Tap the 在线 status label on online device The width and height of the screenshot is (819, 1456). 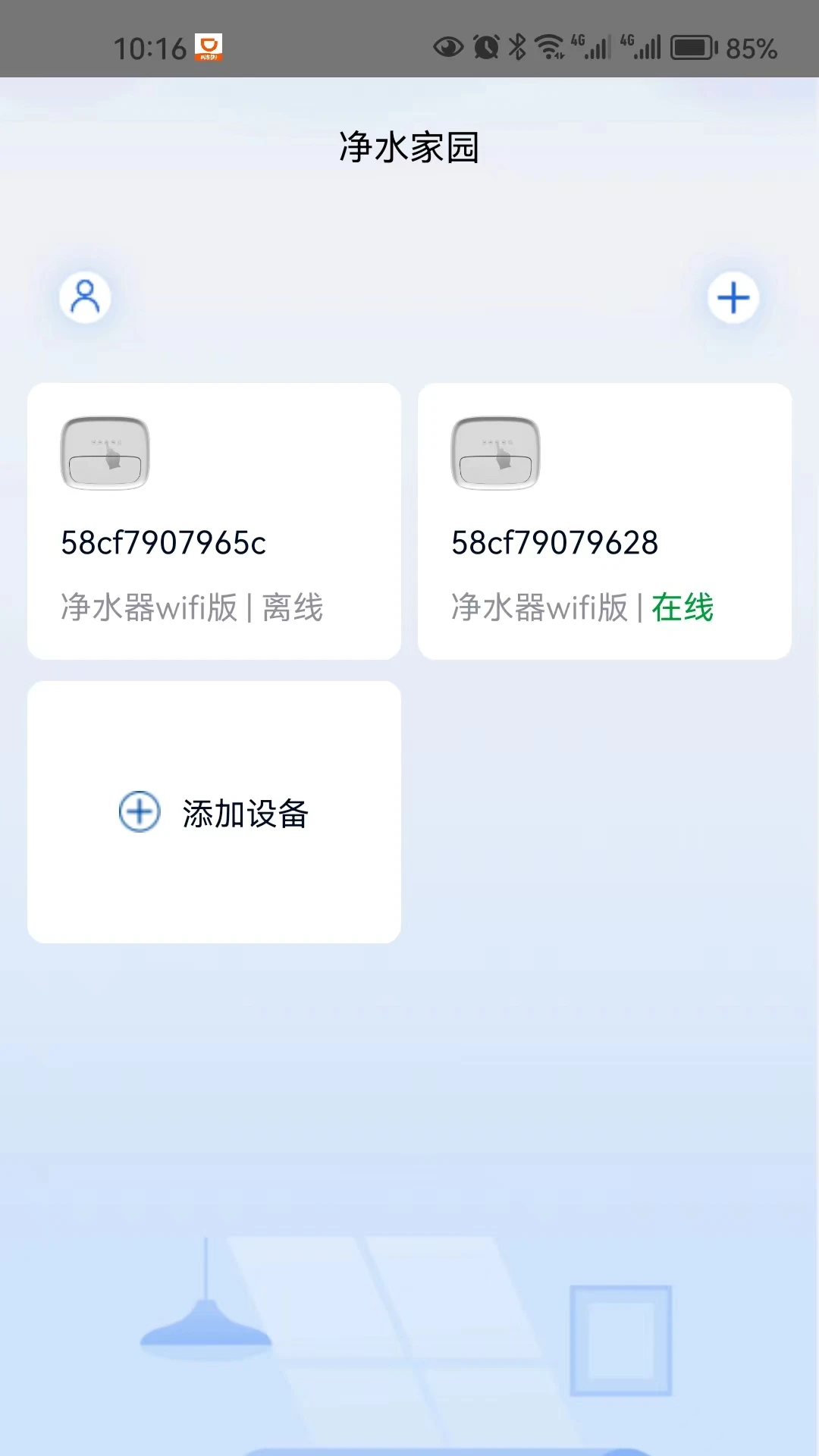tap(680, 607)
